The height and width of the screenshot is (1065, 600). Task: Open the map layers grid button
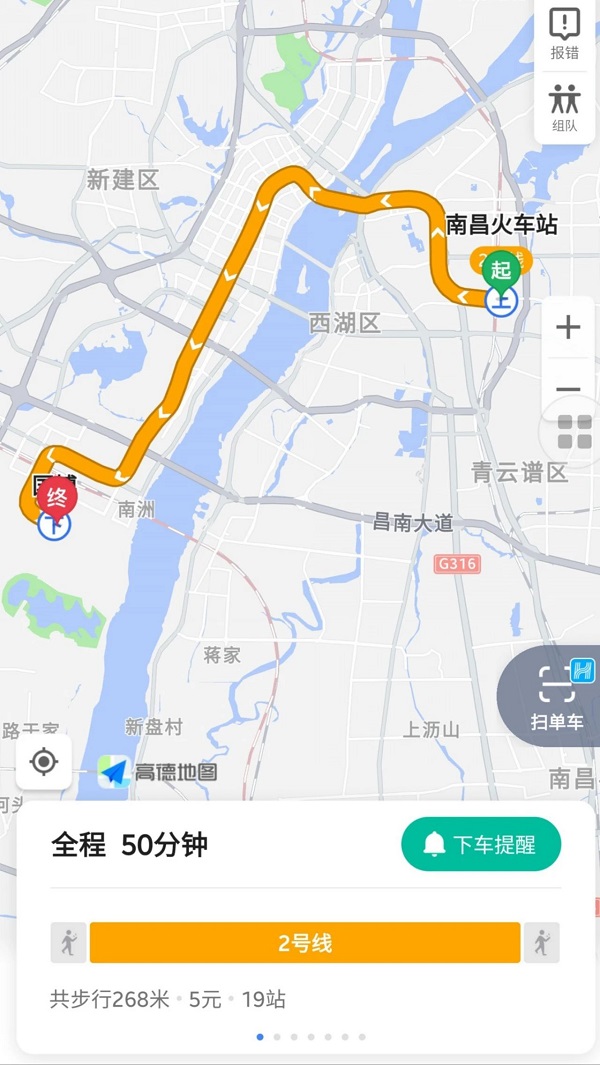(574, 432)
